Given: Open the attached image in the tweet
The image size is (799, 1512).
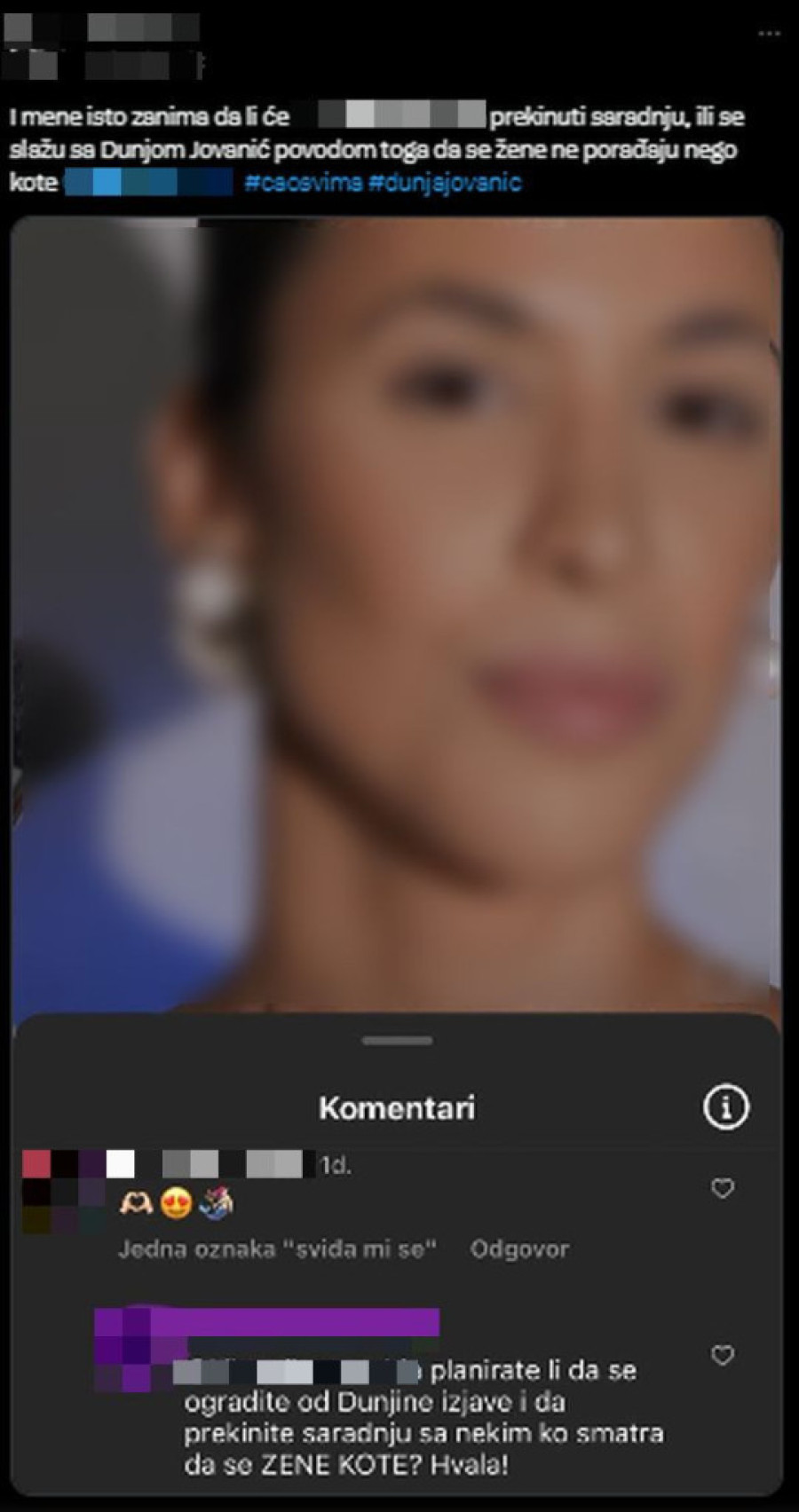Looking at the screenshot, I should [397, 612].
